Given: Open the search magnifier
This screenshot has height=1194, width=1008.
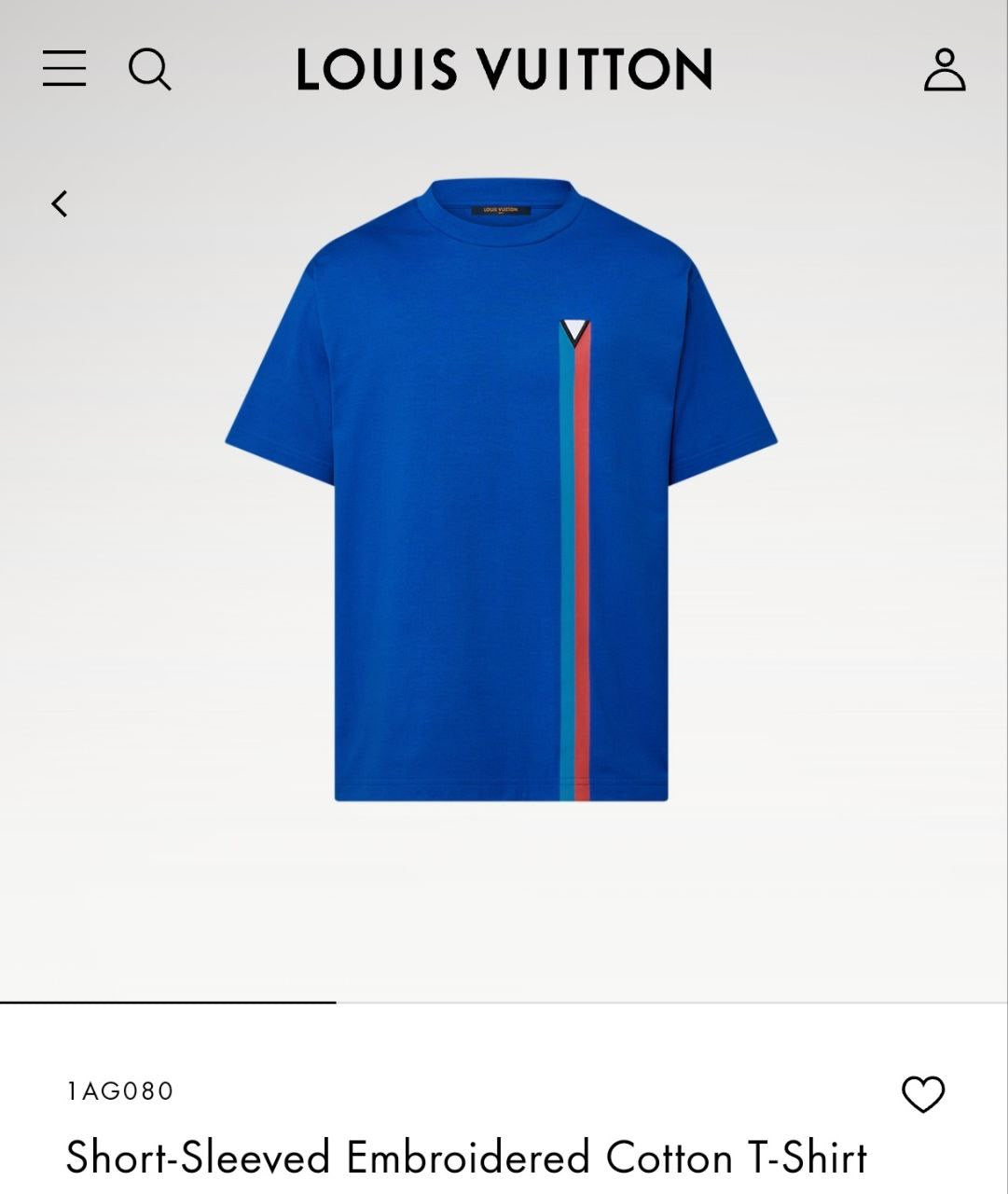Looking at the screenshot, I should 149,69.
